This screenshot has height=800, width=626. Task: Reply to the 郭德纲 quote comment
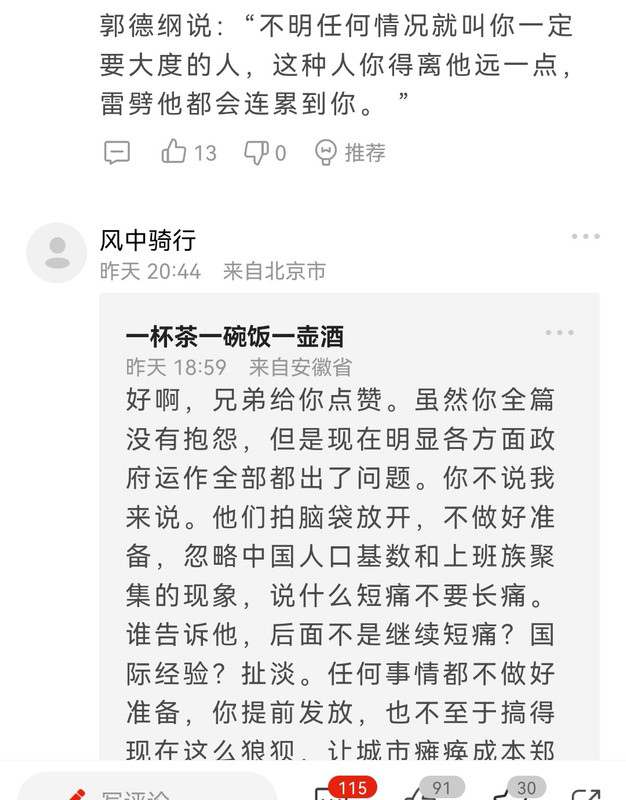tap(117, 152)
